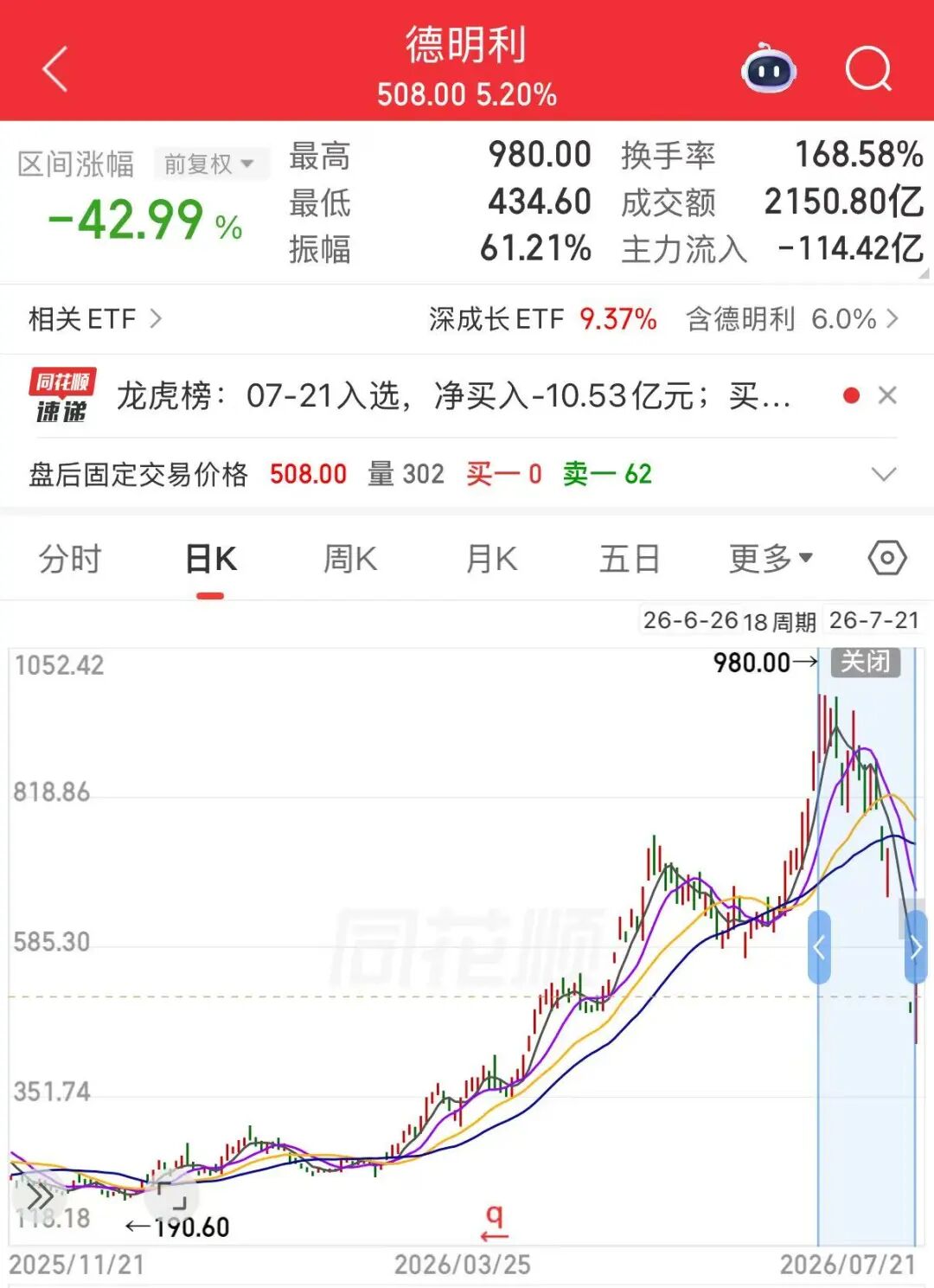Open the robot assistant icon
The height and width of the screenshot is (1288, 934).
click(768, 68)
